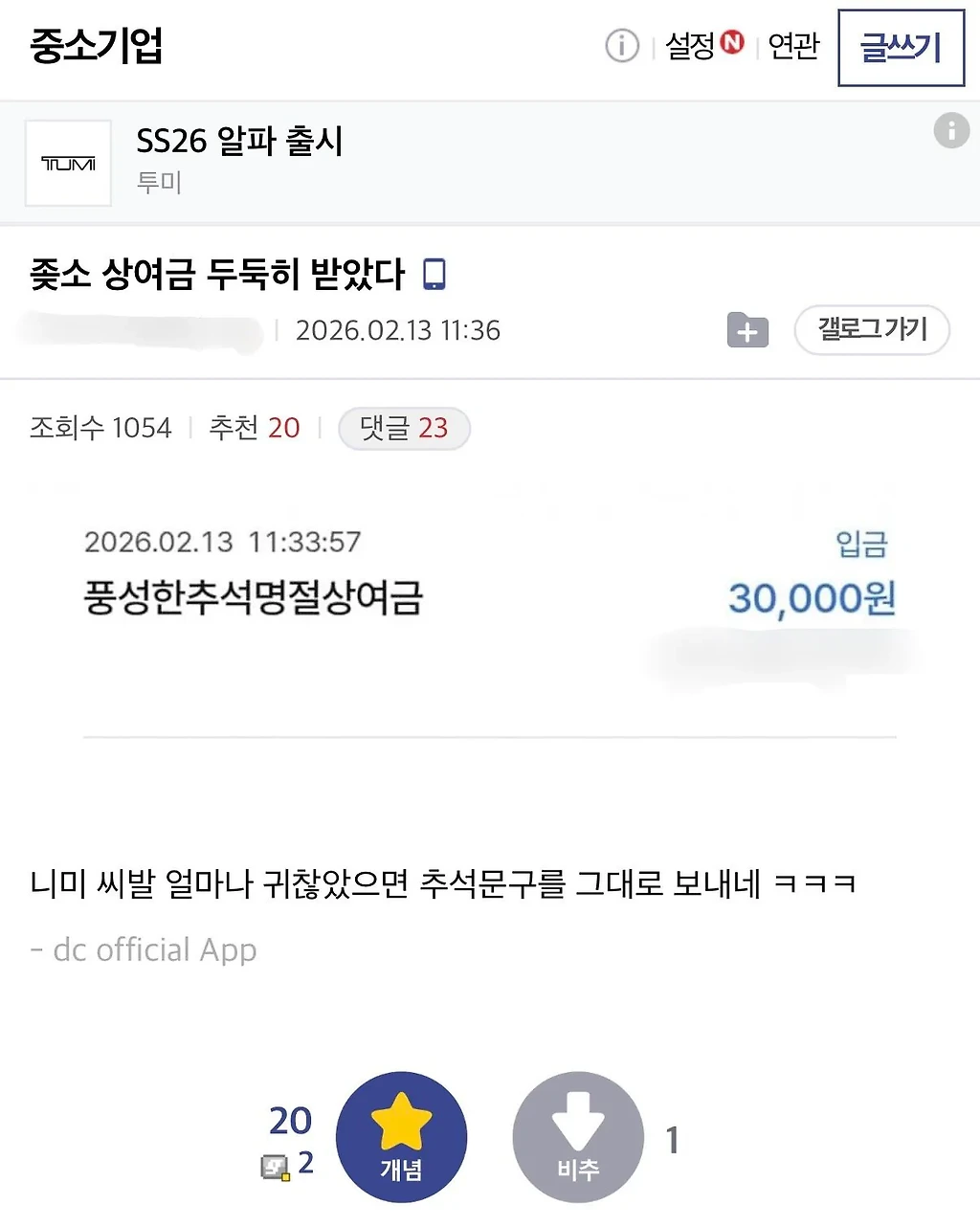Open the 중소기업 gallery title
The width and height of the screenshot is (980, 1227).
(x=97, y=45)
